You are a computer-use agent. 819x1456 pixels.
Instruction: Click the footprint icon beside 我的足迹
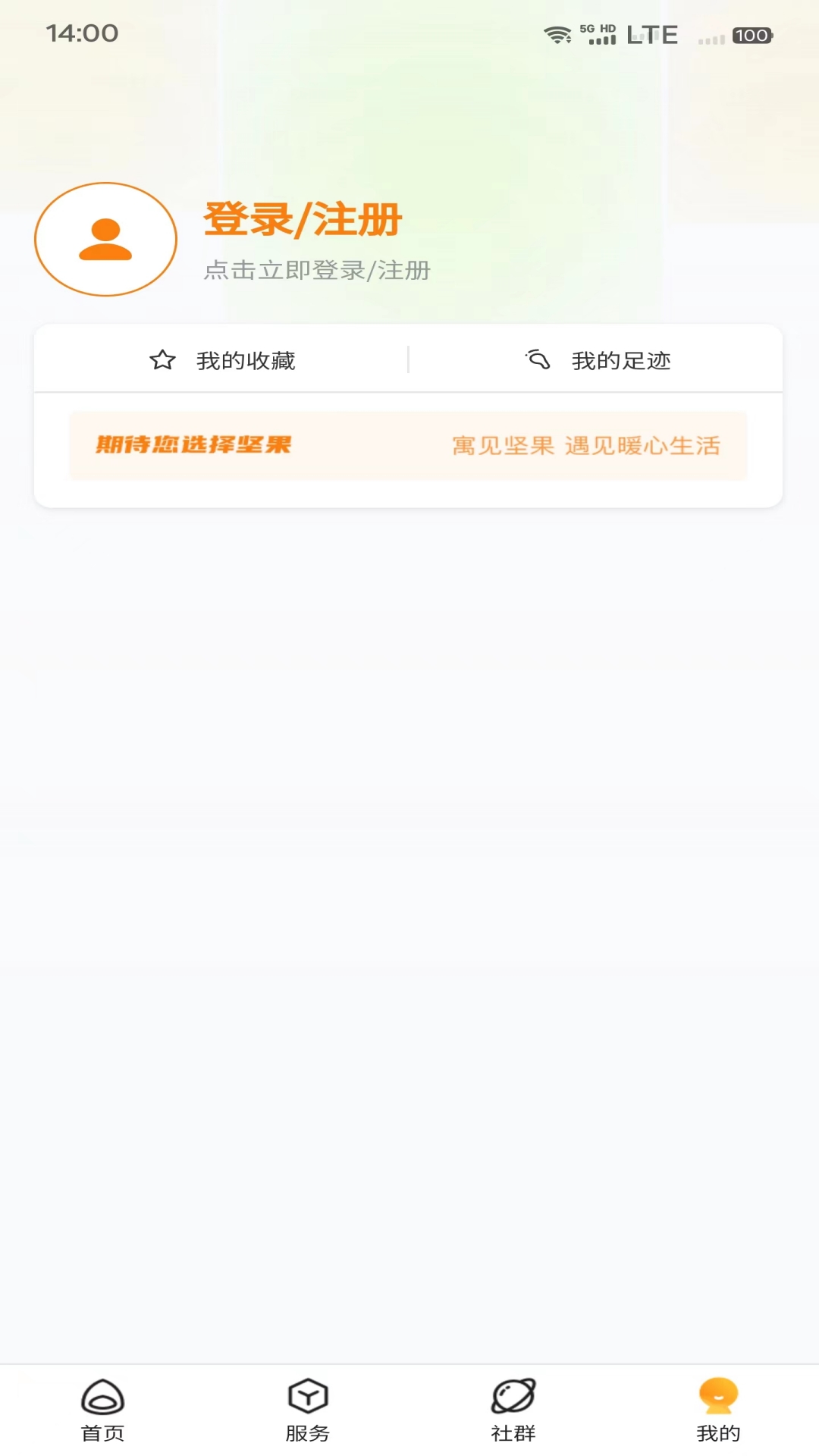[539, 360]
